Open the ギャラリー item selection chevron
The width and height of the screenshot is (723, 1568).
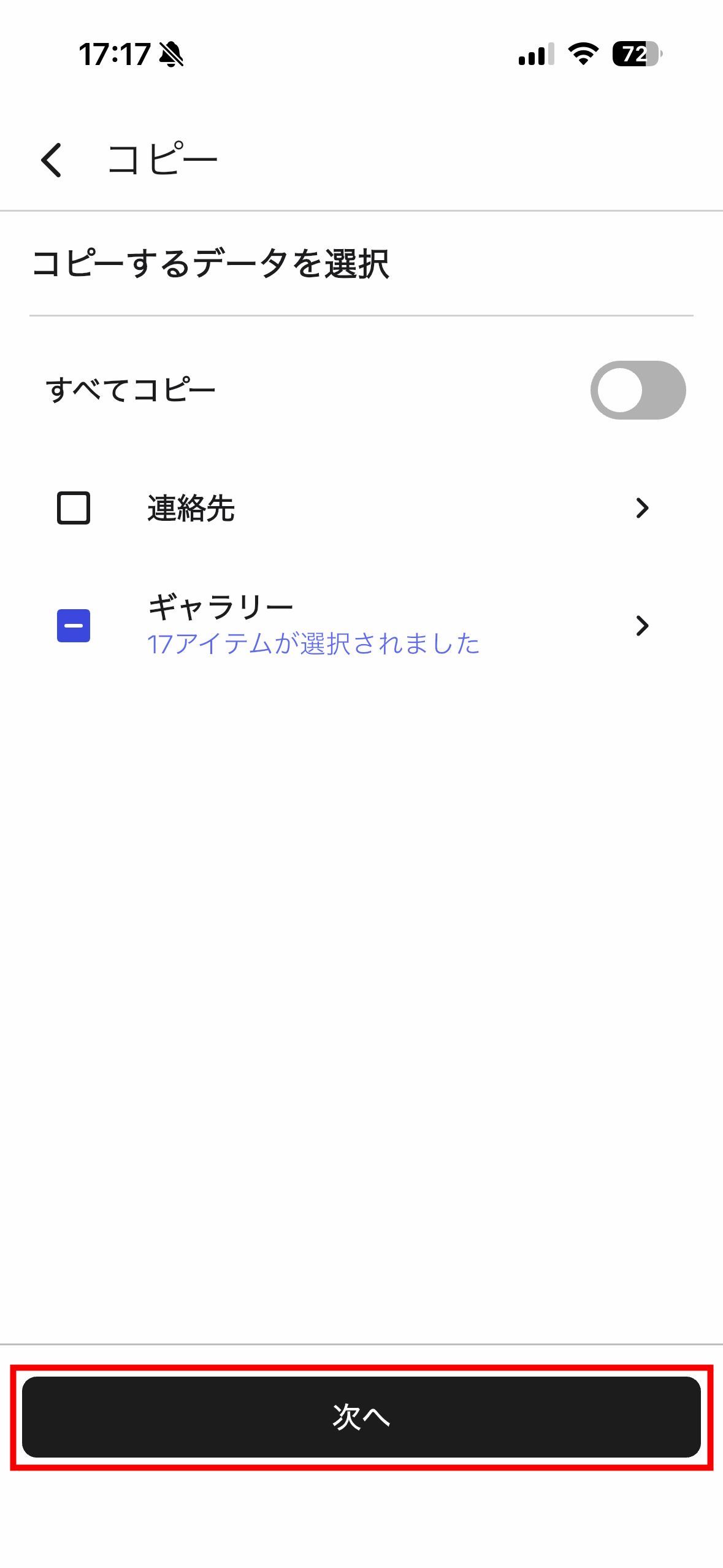(641, 626)
